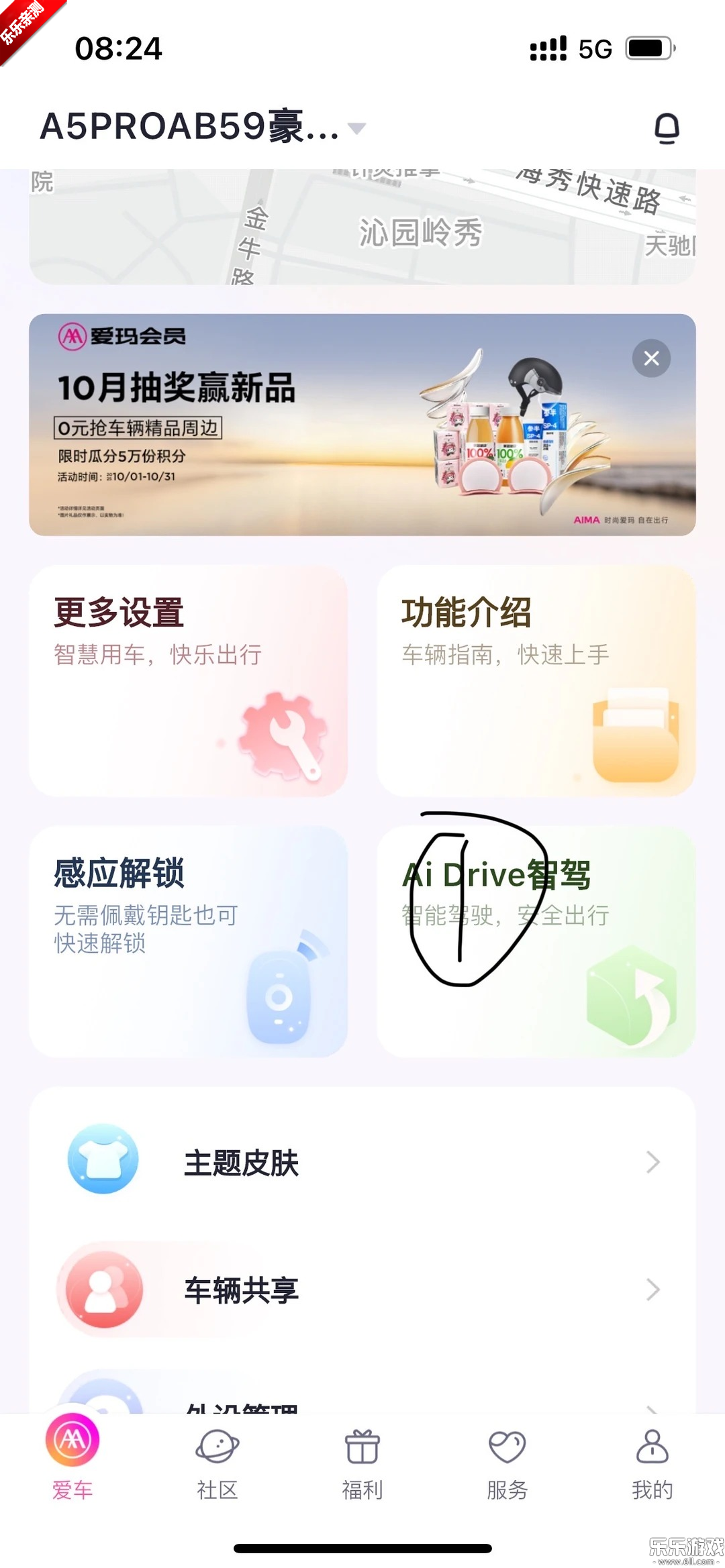Select the 社区 planet icon

[217, 1444]
